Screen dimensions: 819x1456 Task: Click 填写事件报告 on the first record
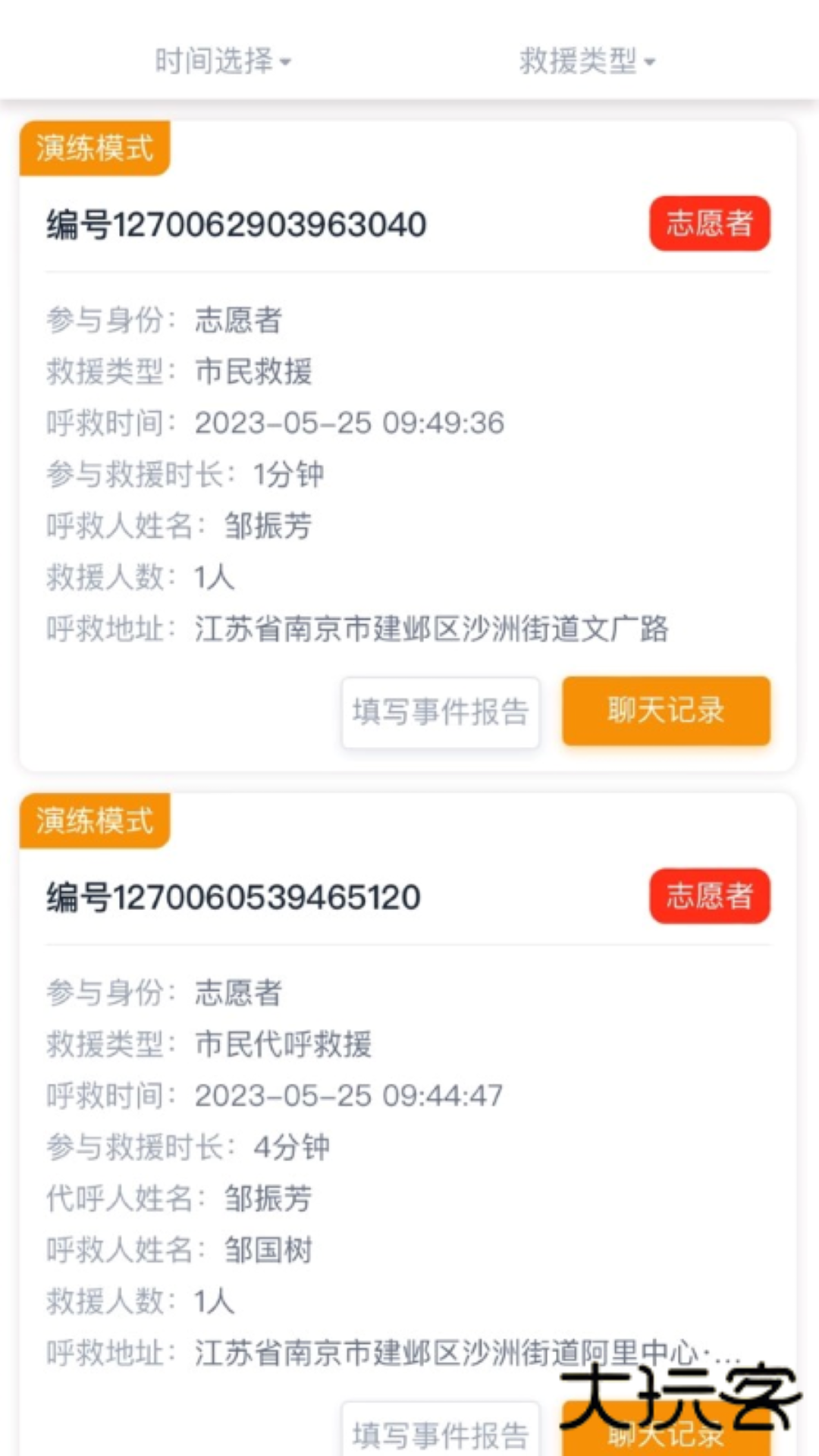click(x=441, y=711)
